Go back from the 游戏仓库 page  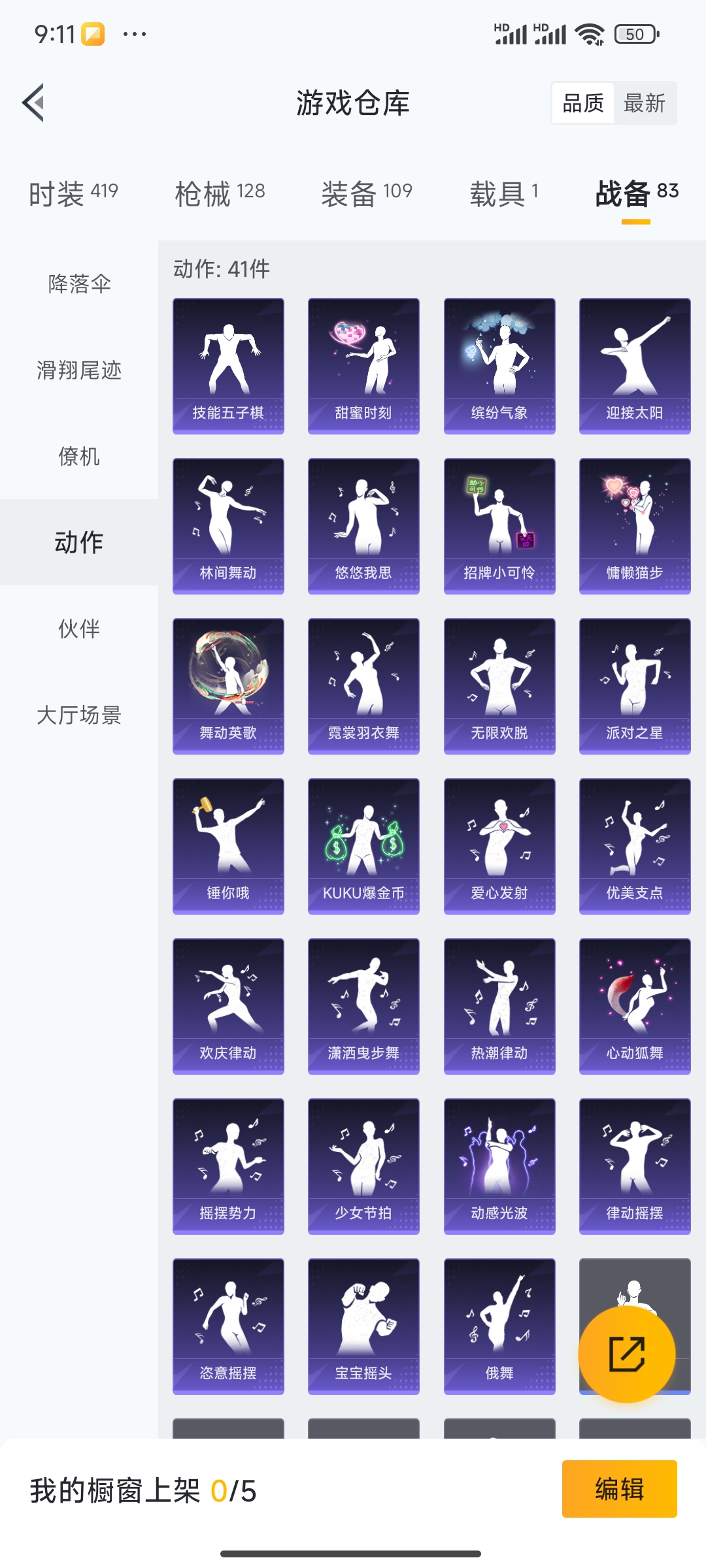pos(34,103)
